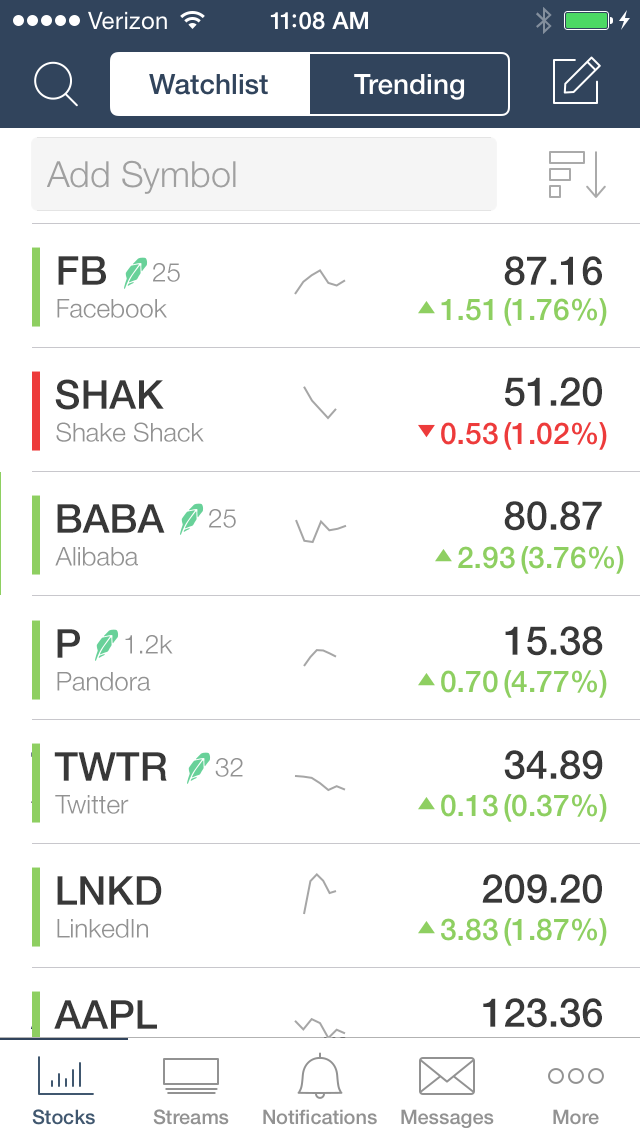View LinkedIn stock details
This screenshot has width=640, height=1136.
pyautogui.click(x=320, y=907)
